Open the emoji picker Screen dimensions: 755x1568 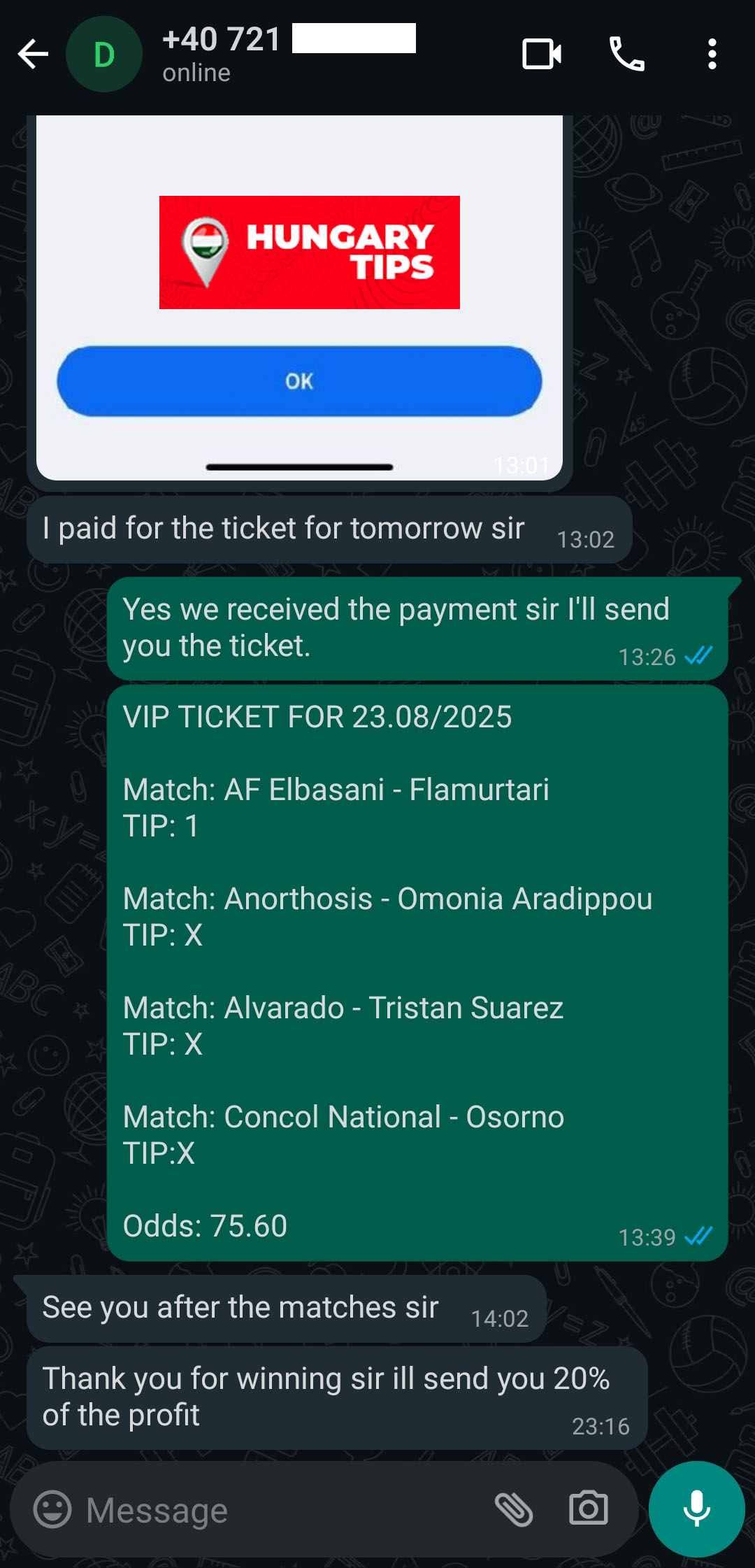tap(52, 1509)
